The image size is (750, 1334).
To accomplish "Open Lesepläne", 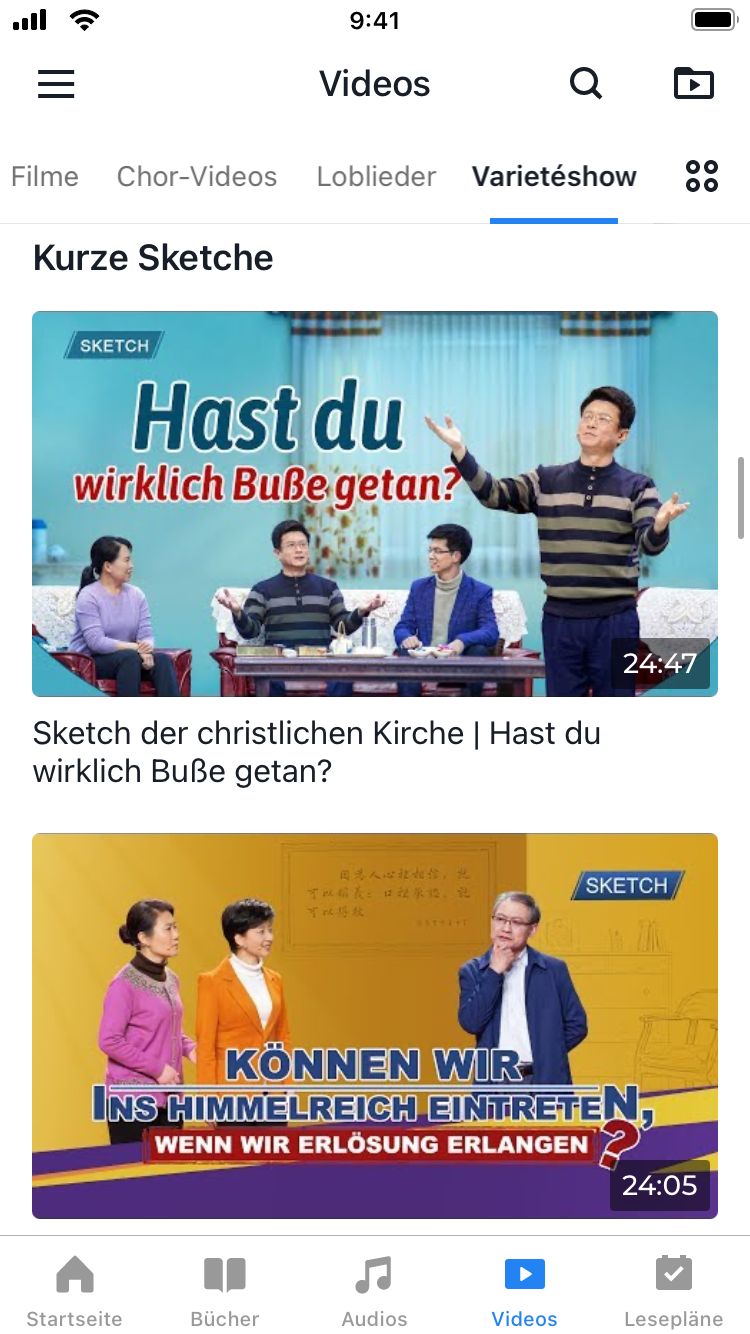I will 674,1290.
